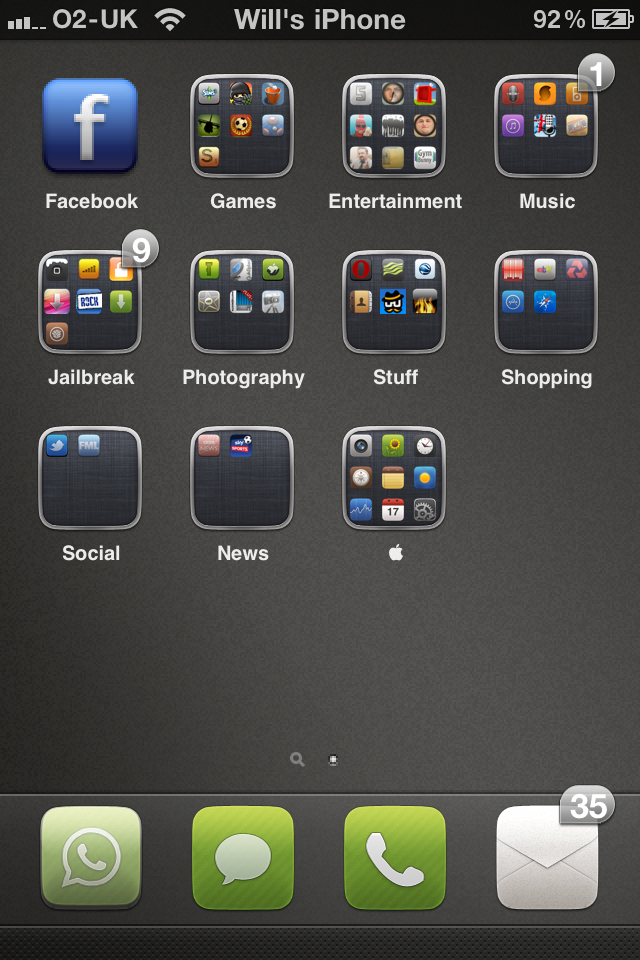
Task: Open the Stuff folder
Action: (x=394, y=303)
